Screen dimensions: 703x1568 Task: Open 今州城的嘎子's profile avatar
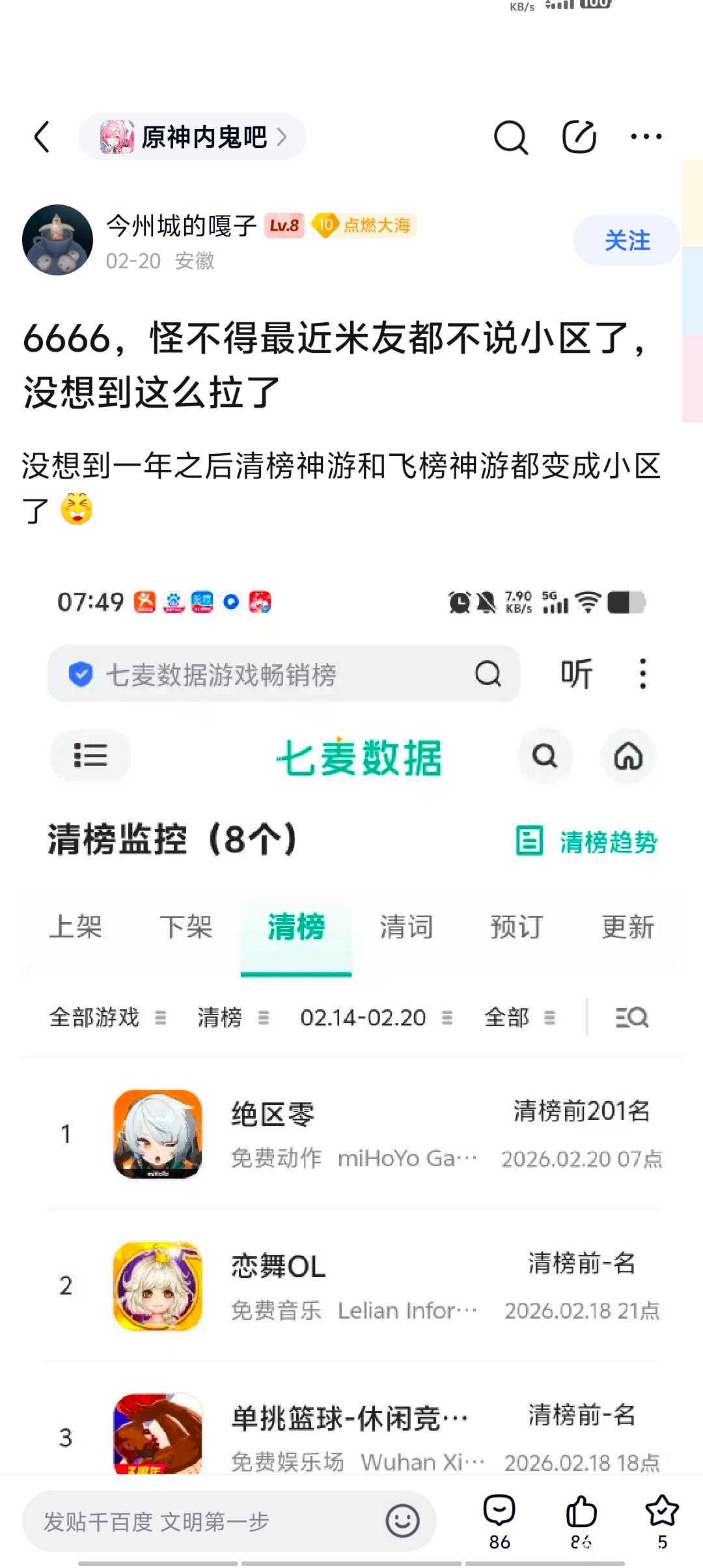click(57, 240)
